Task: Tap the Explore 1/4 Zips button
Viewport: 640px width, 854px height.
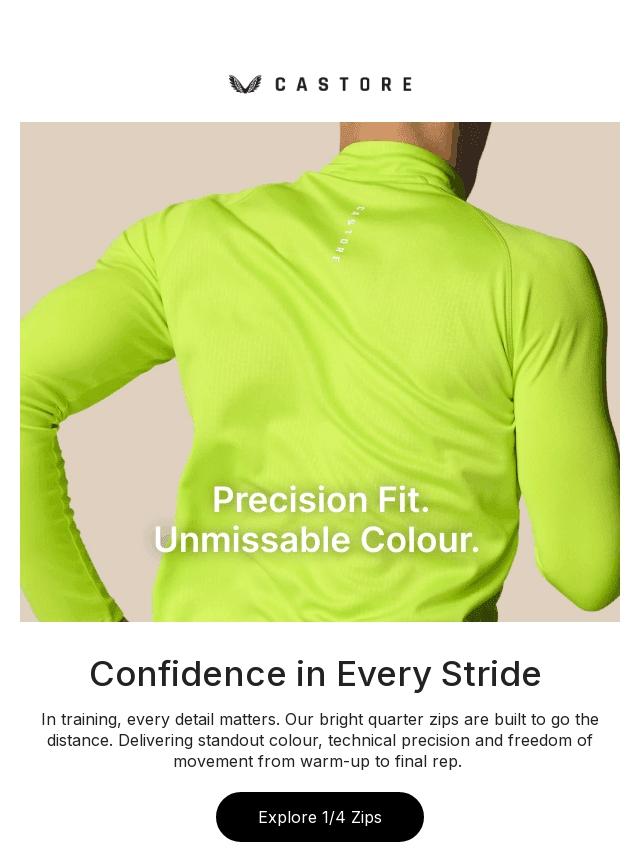Action: [x=320, y=817]
